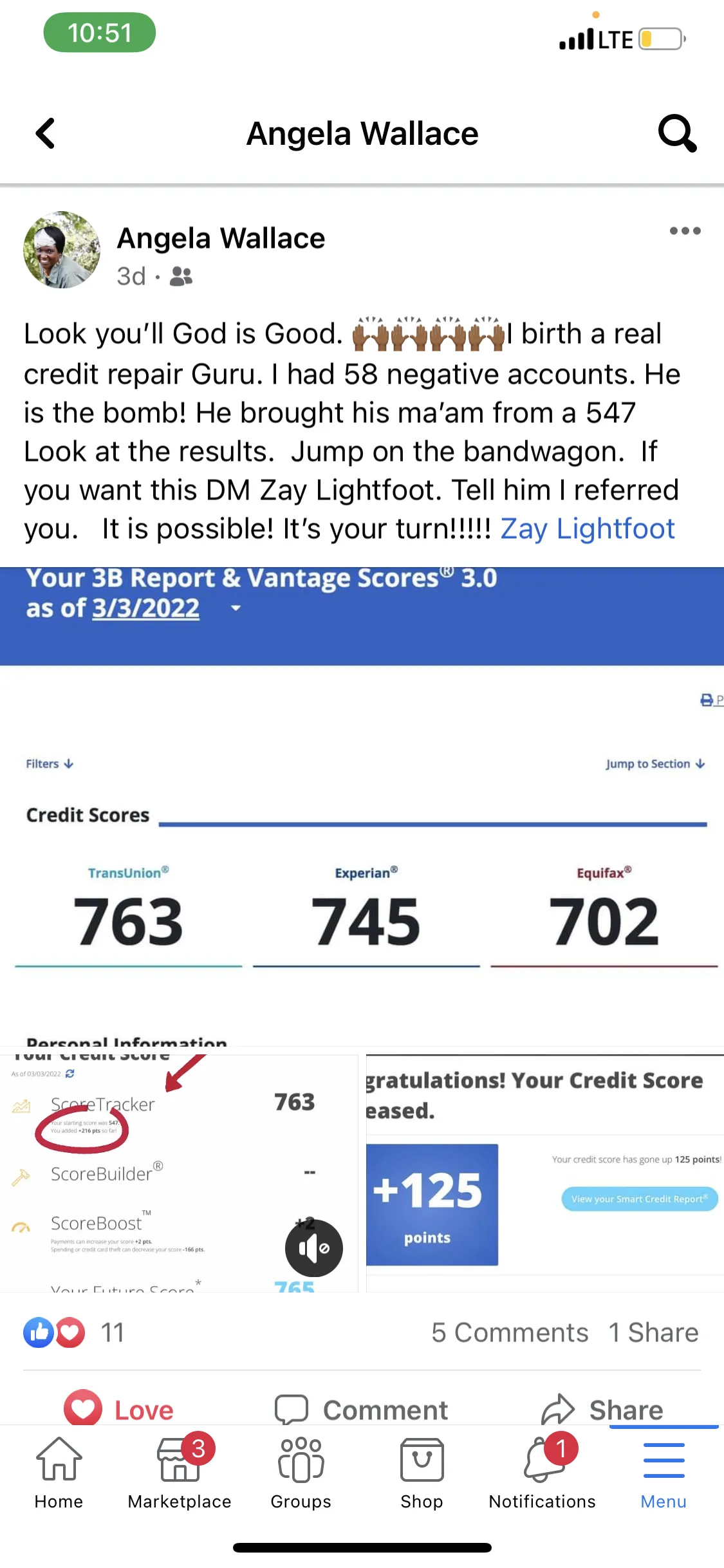724x1568 pixels.
Task: Go to the Home tab
Action: coord(59,1473)
